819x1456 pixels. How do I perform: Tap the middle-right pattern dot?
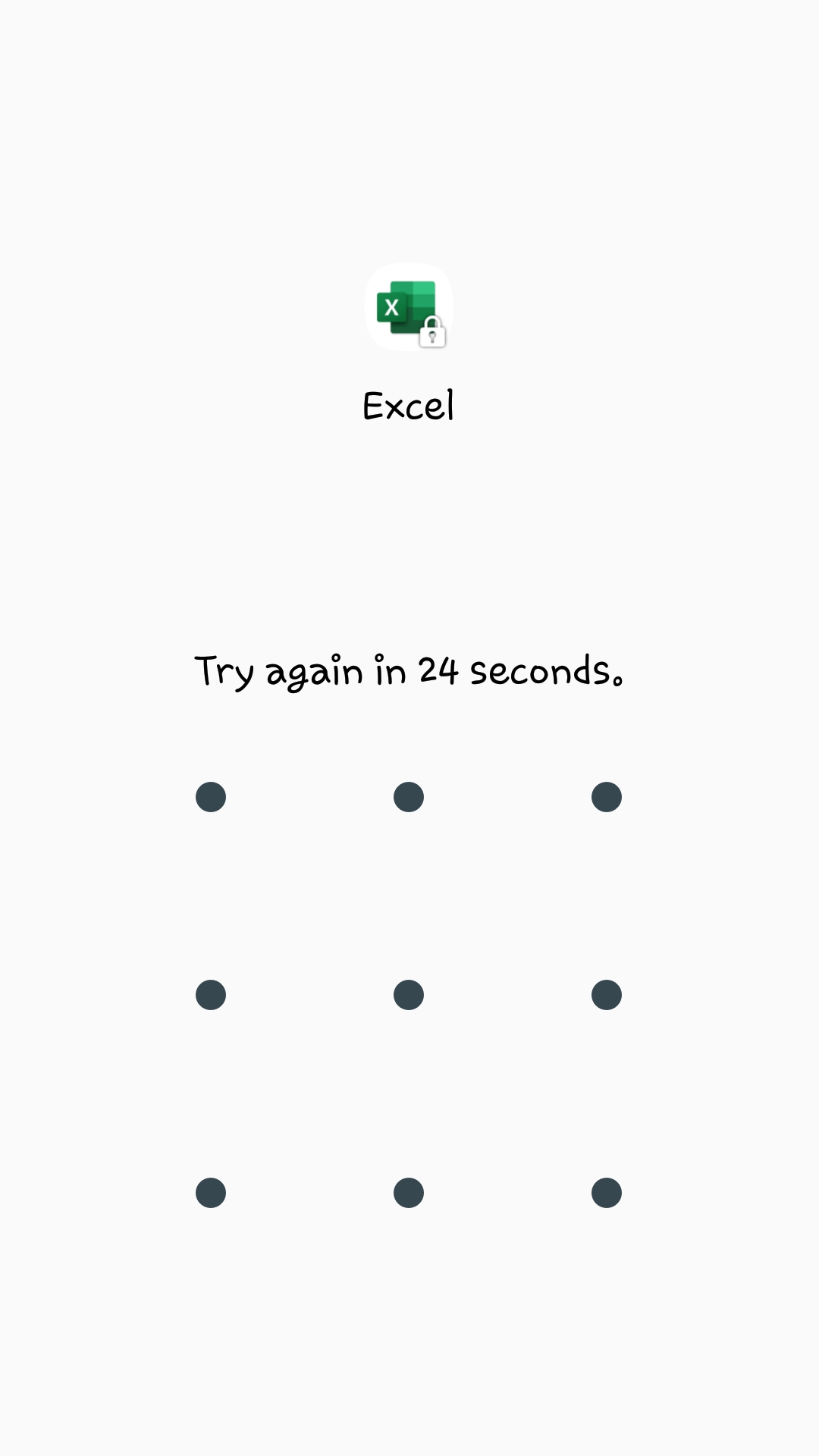pyautogui.click(x=606, y=994)
